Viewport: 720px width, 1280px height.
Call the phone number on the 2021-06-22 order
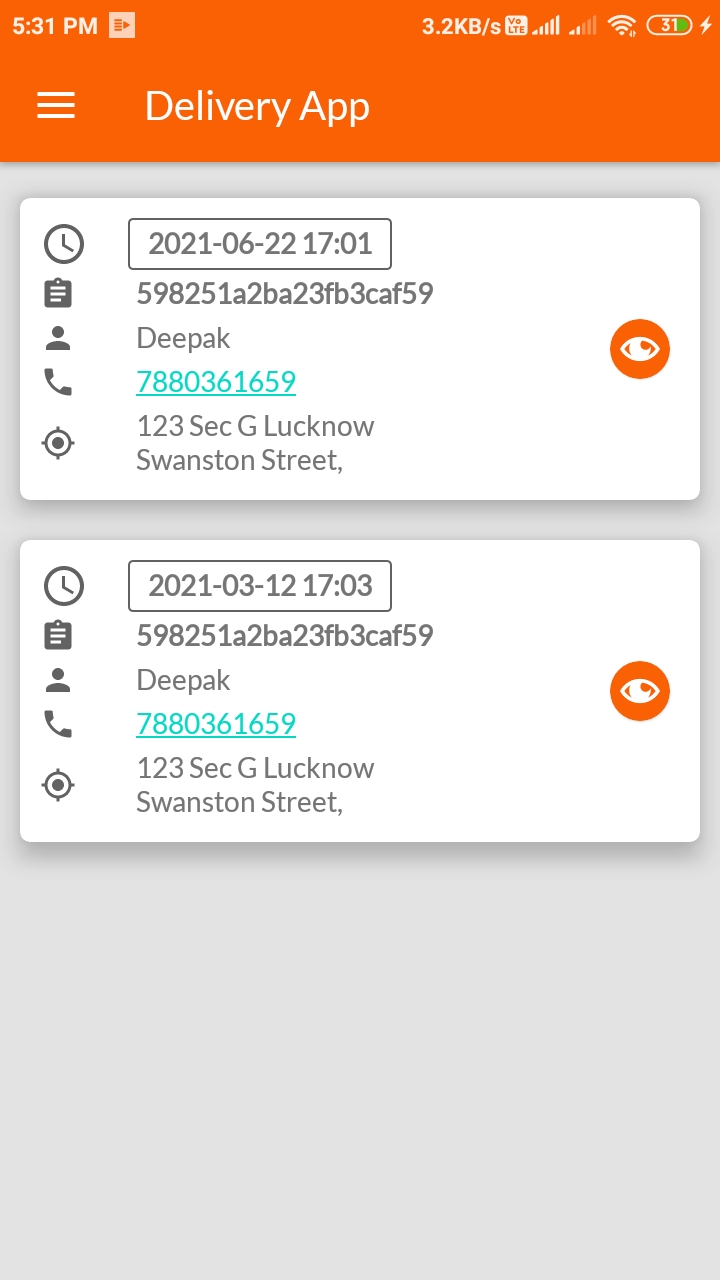click(x=216, y=382)
